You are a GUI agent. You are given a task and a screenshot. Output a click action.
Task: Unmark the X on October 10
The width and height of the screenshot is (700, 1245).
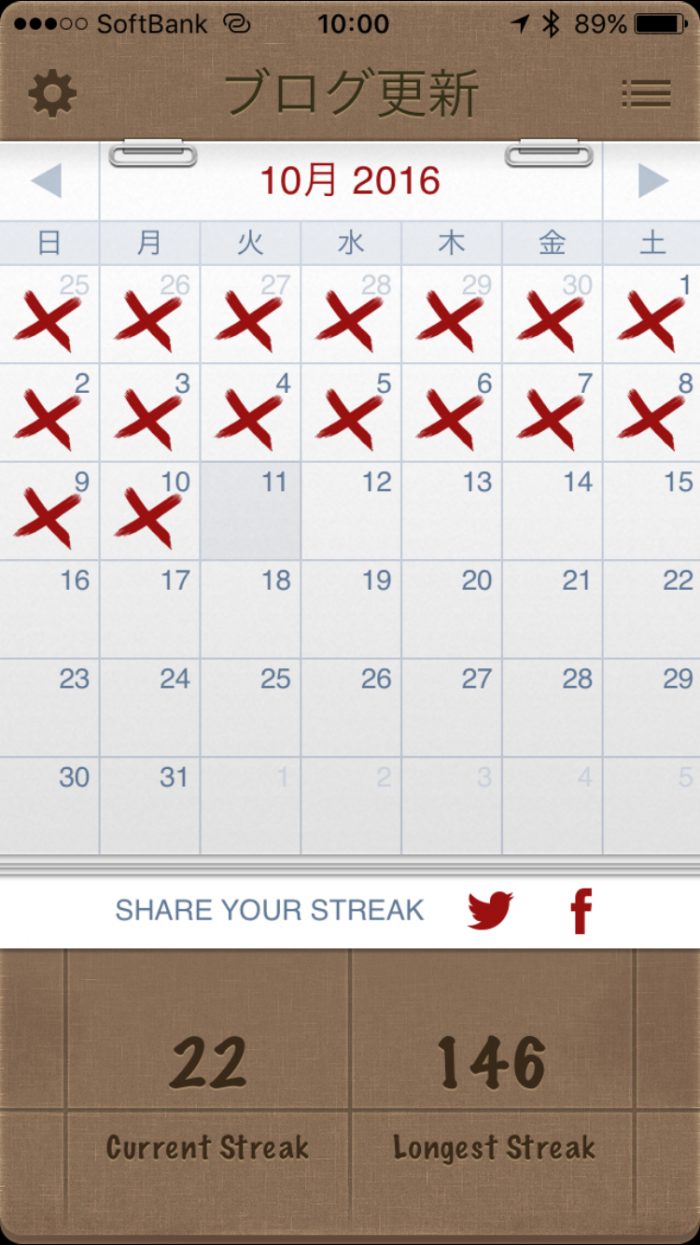150,512
